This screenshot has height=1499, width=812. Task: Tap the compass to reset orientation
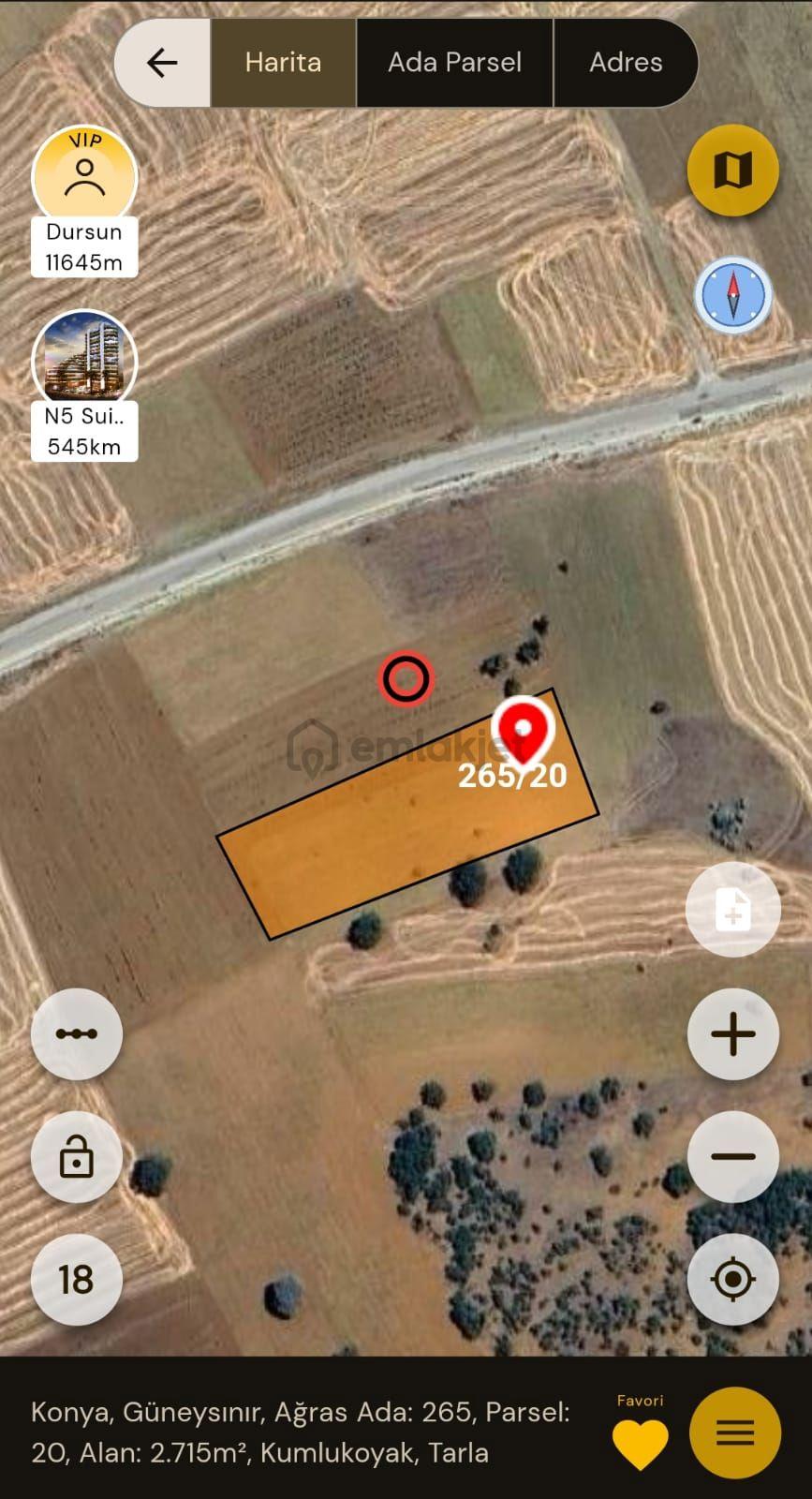(x=733, y=295)
